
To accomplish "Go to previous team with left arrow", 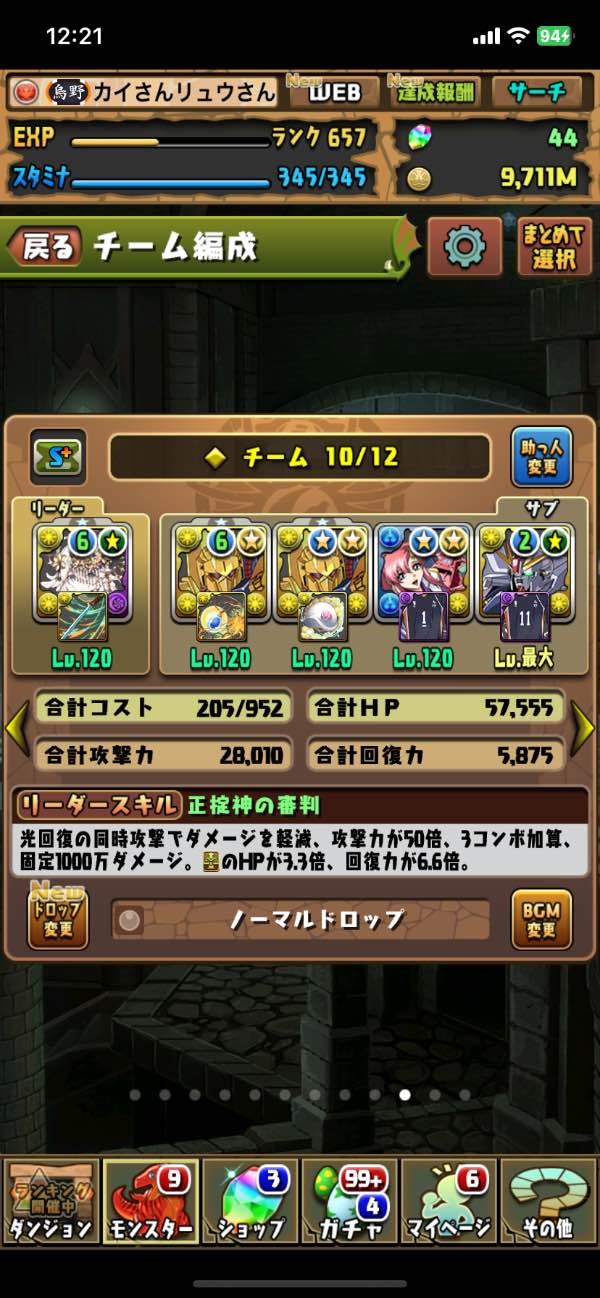I will pyautogui.click(x=16, y=729).
